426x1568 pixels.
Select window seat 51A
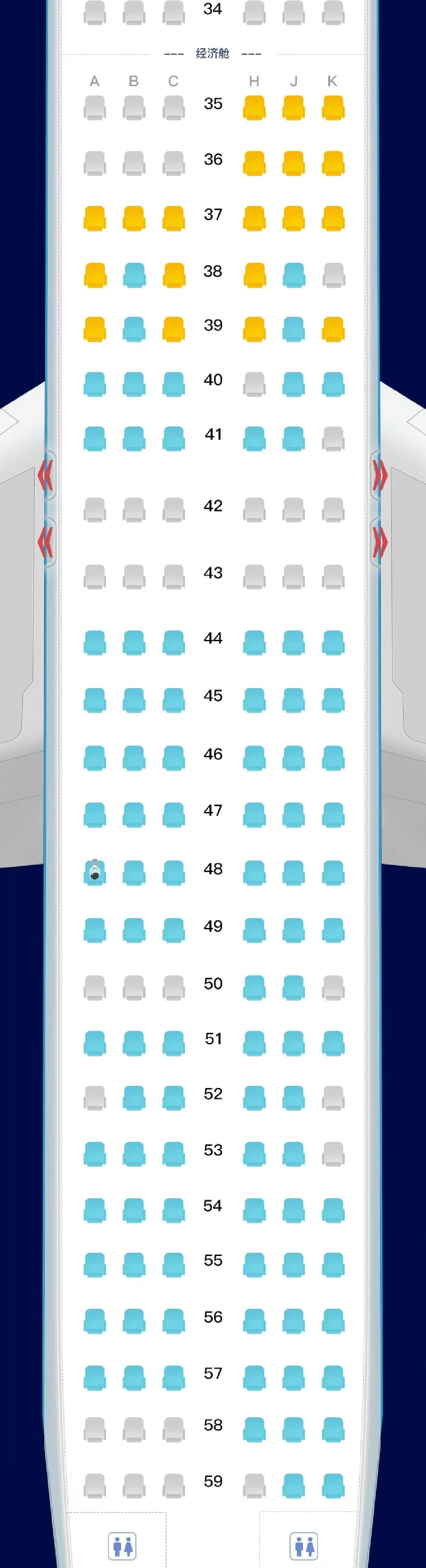(94, 1043)
